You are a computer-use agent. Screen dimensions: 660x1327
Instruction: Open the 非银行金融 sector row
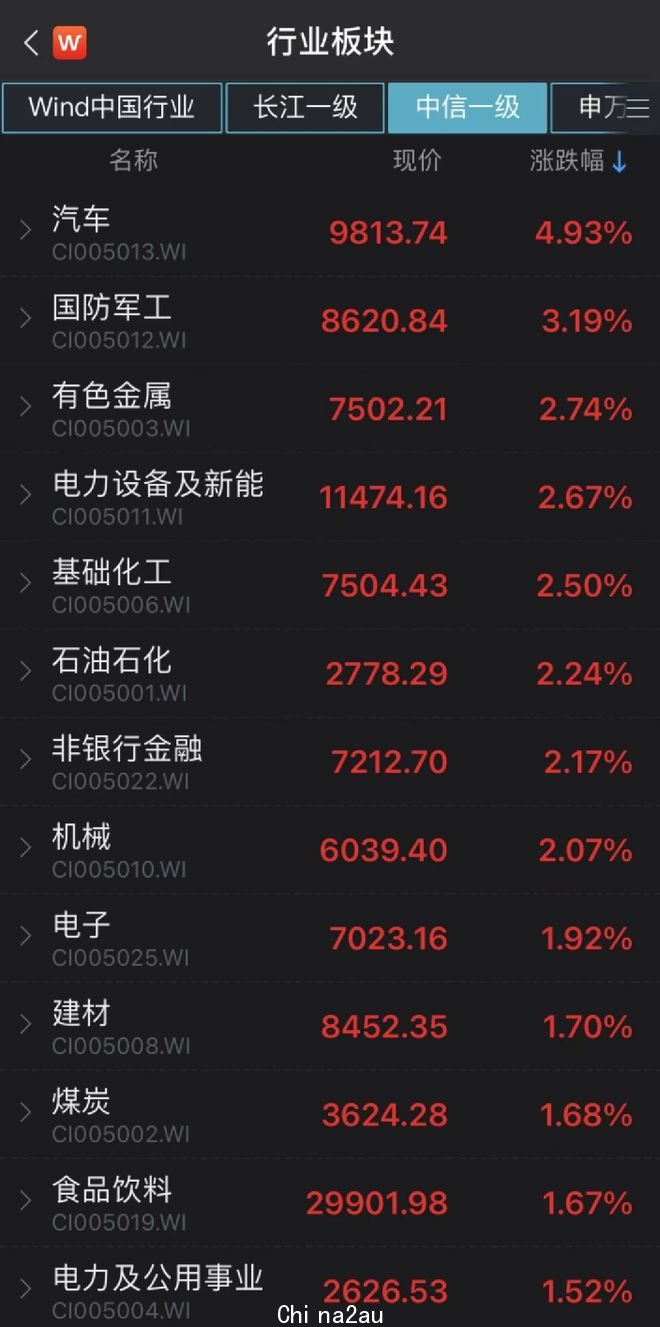tap(330, 762)
